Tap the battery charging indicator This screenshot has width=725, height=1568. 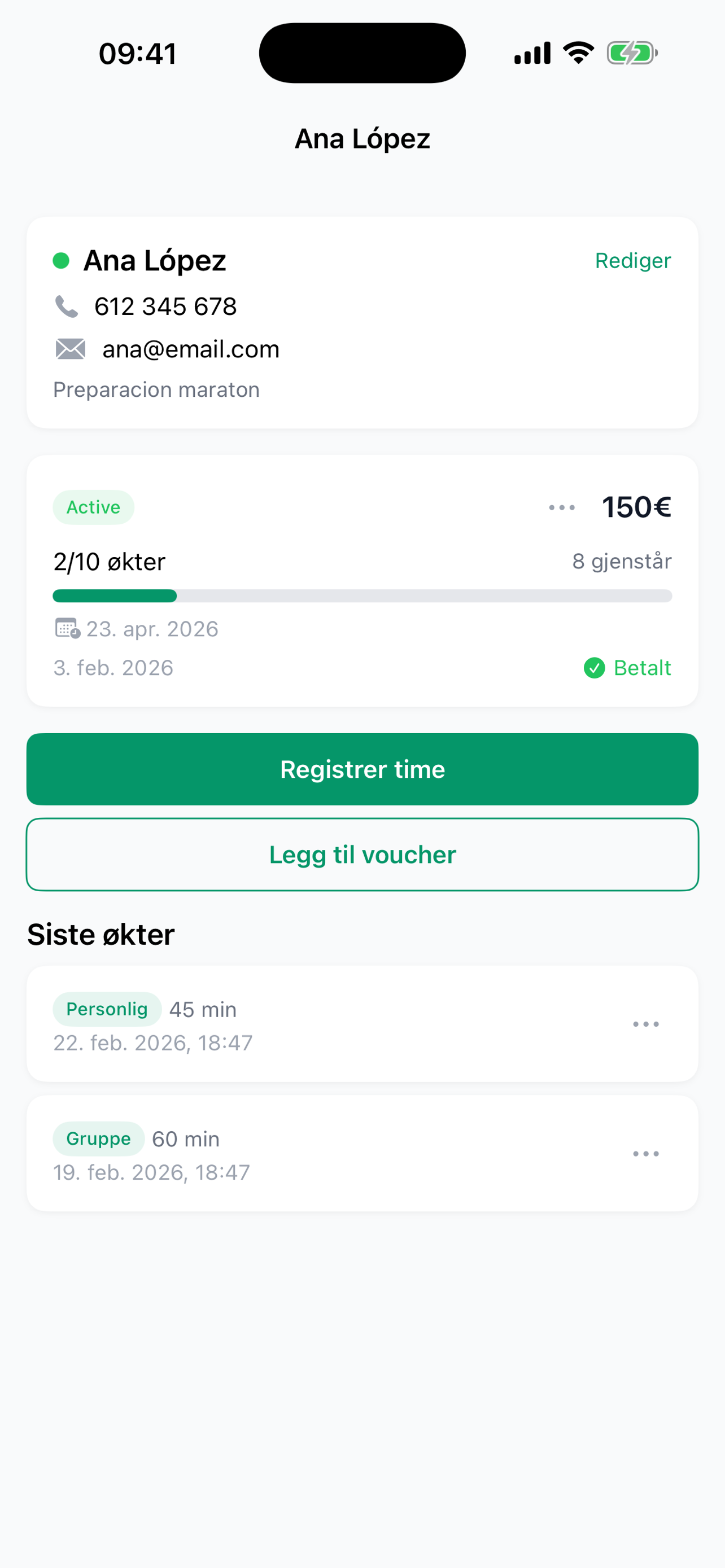tap(633, 53)
